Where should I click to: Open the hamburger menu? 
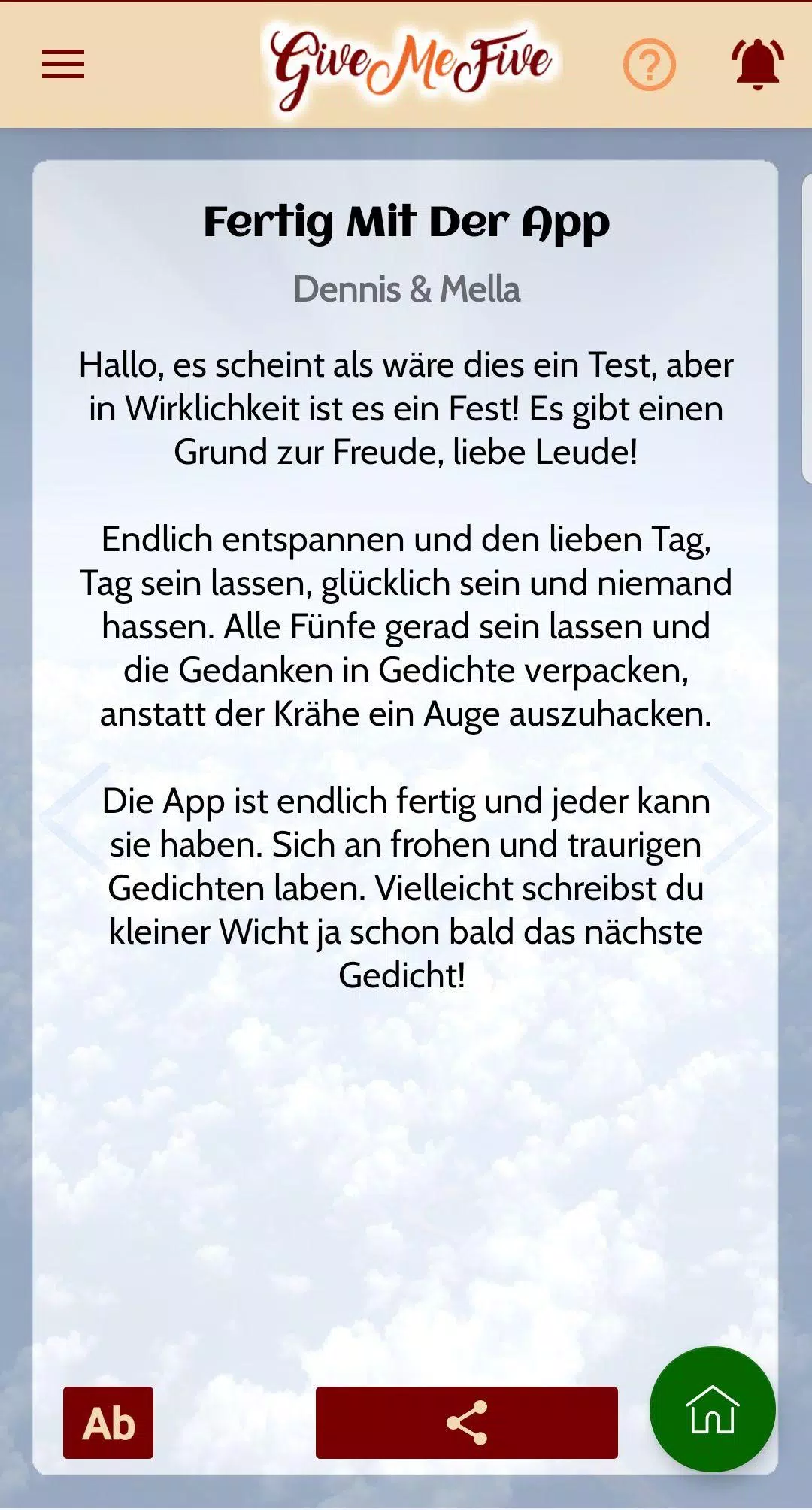(x=63, y=64)
